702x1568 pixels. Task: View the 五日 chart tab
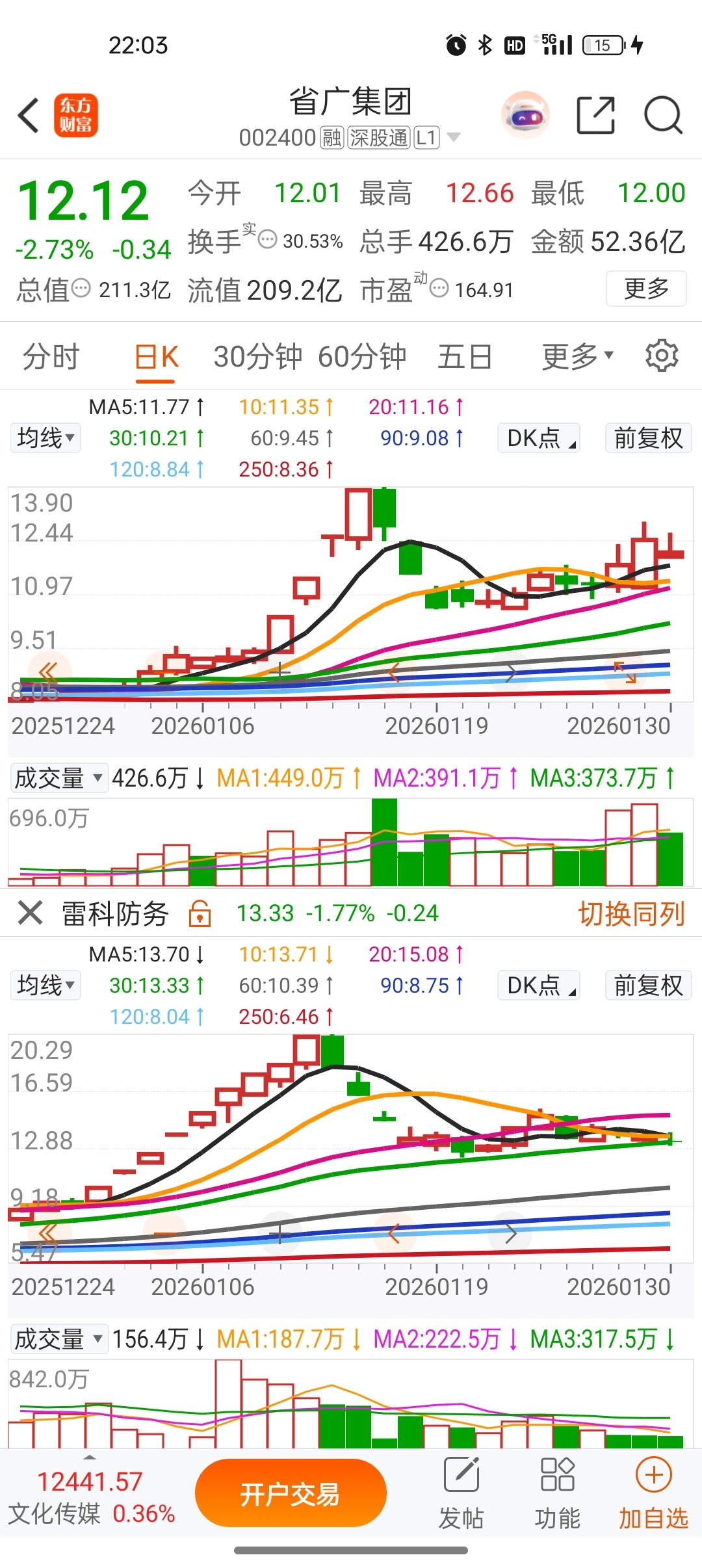[464, 357]
